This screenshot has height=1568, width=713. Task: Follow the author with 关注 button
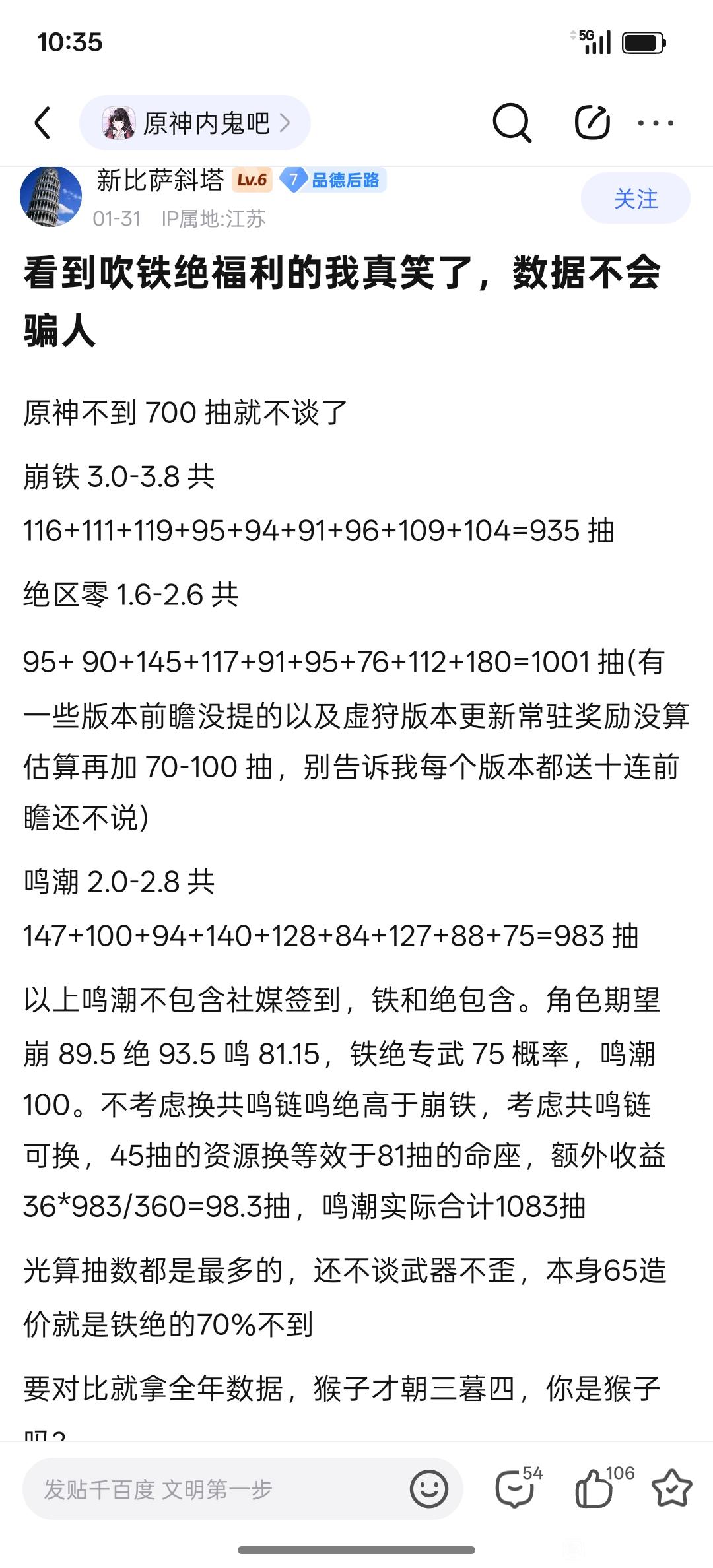636,199
